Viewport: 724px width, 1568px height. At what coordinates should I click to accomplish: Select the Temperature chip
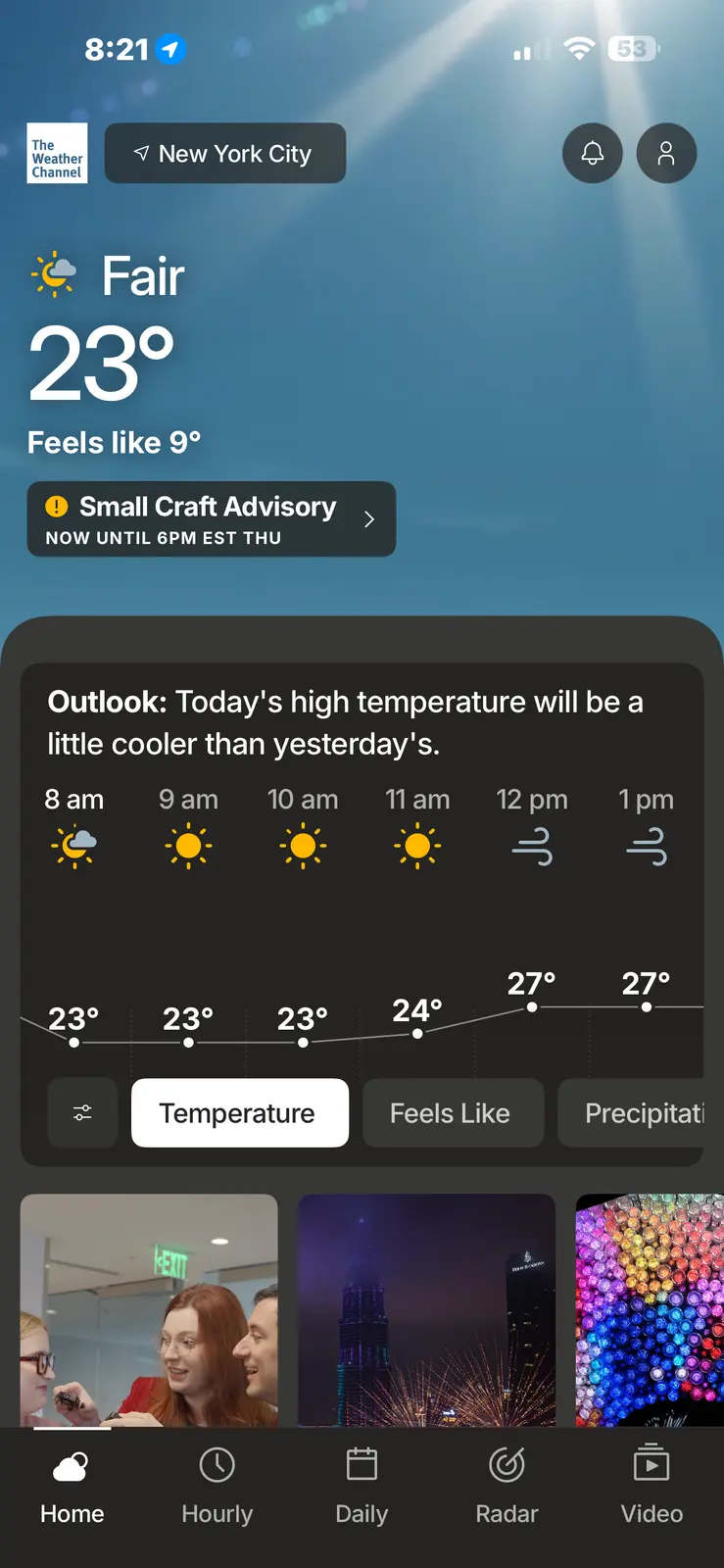point(239,1112)
